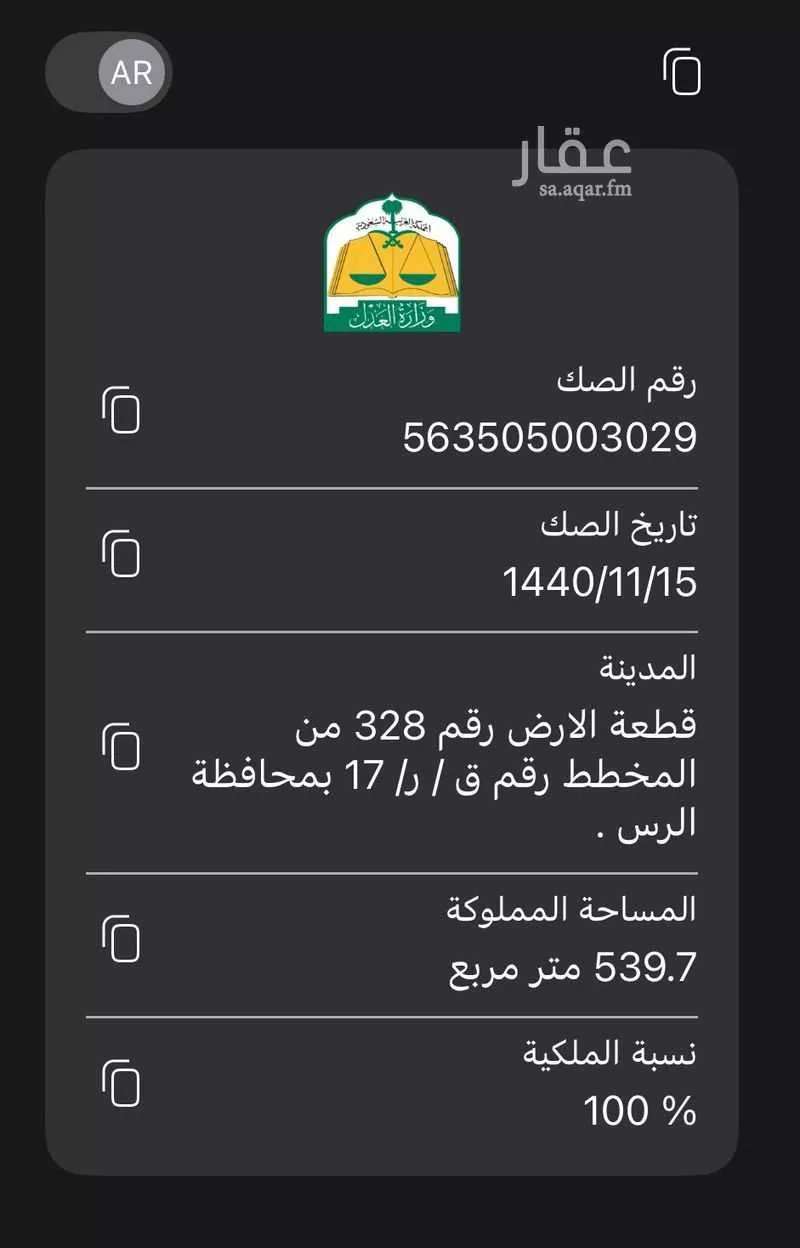Copy the entire deed details card
The width and height of the screenshot is (800, 1248).
click(x=681, y=72)
